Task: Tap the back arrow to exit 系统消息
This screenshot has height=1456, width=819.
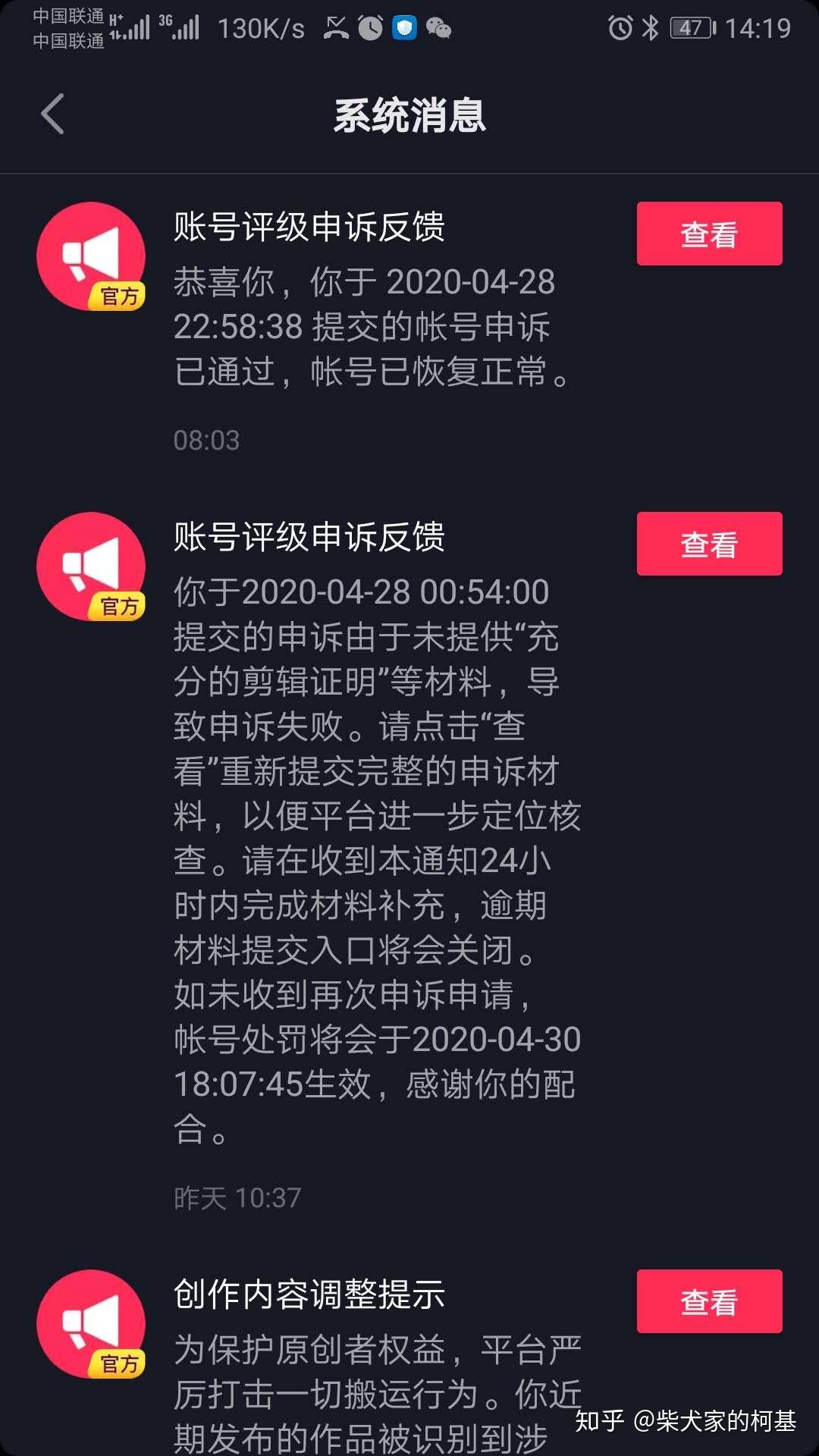Action: click(52, 112)
